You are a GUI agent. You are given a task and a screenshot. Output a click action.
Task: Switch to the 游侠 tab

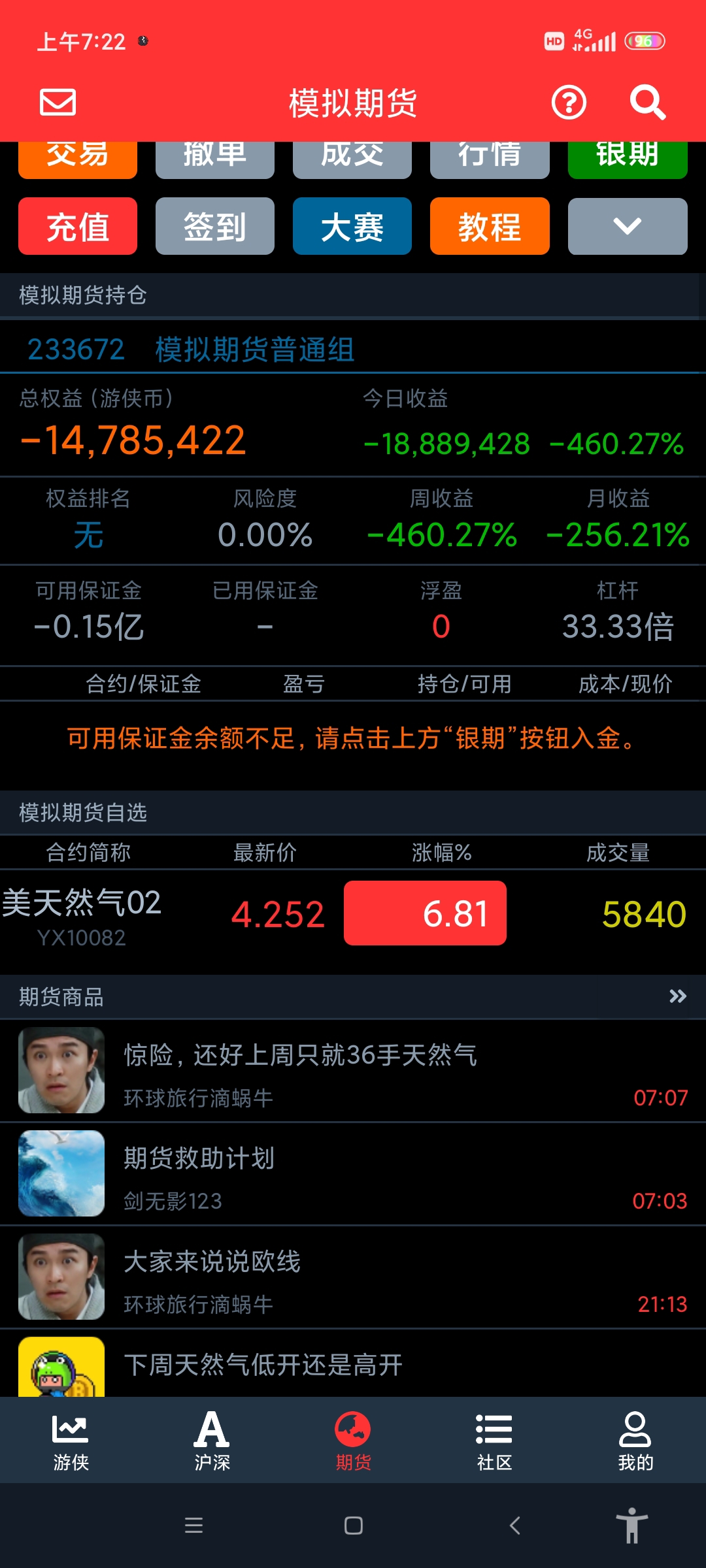pyautogui.click(x=71, y=1441)
